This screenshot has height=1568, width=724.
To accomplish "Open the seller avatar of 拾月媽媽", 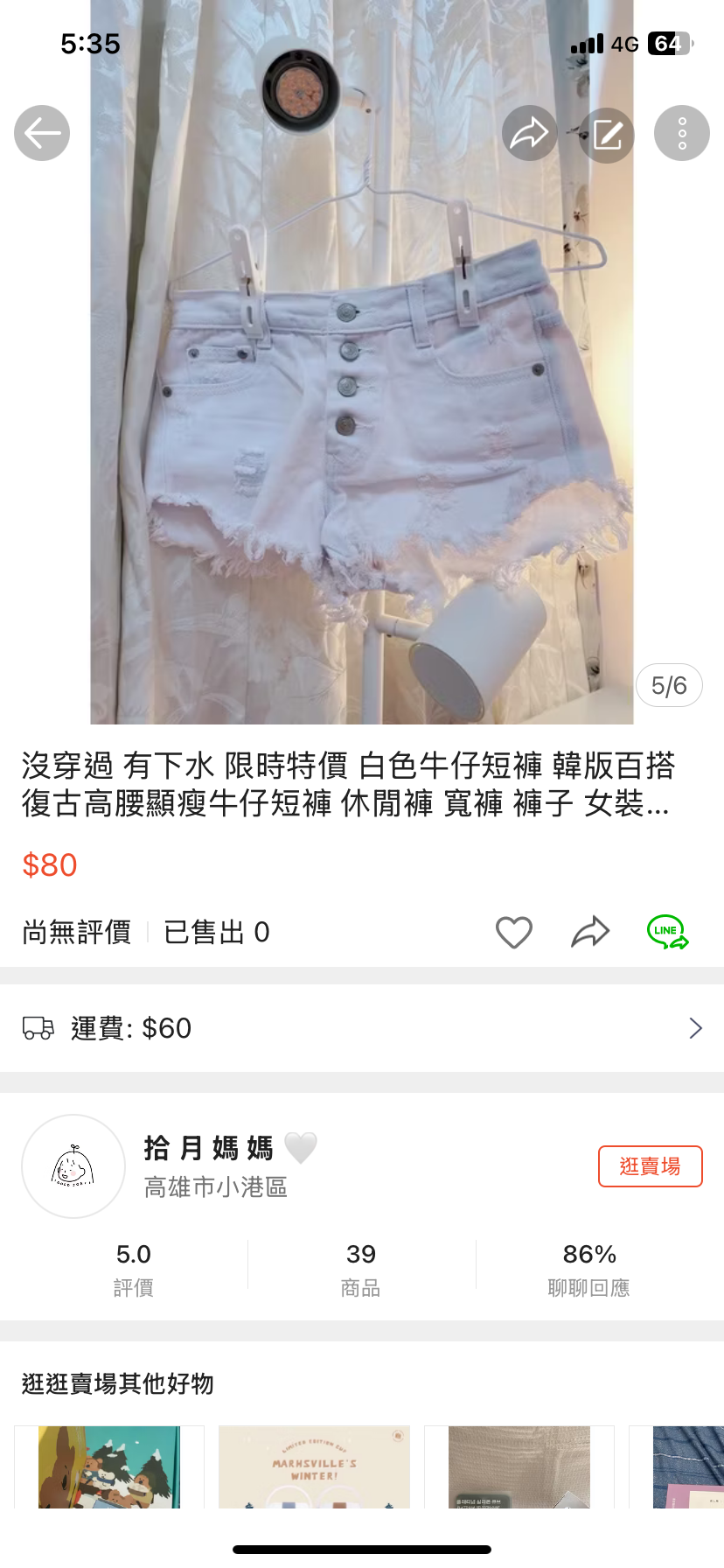I will pos(73,1165).
